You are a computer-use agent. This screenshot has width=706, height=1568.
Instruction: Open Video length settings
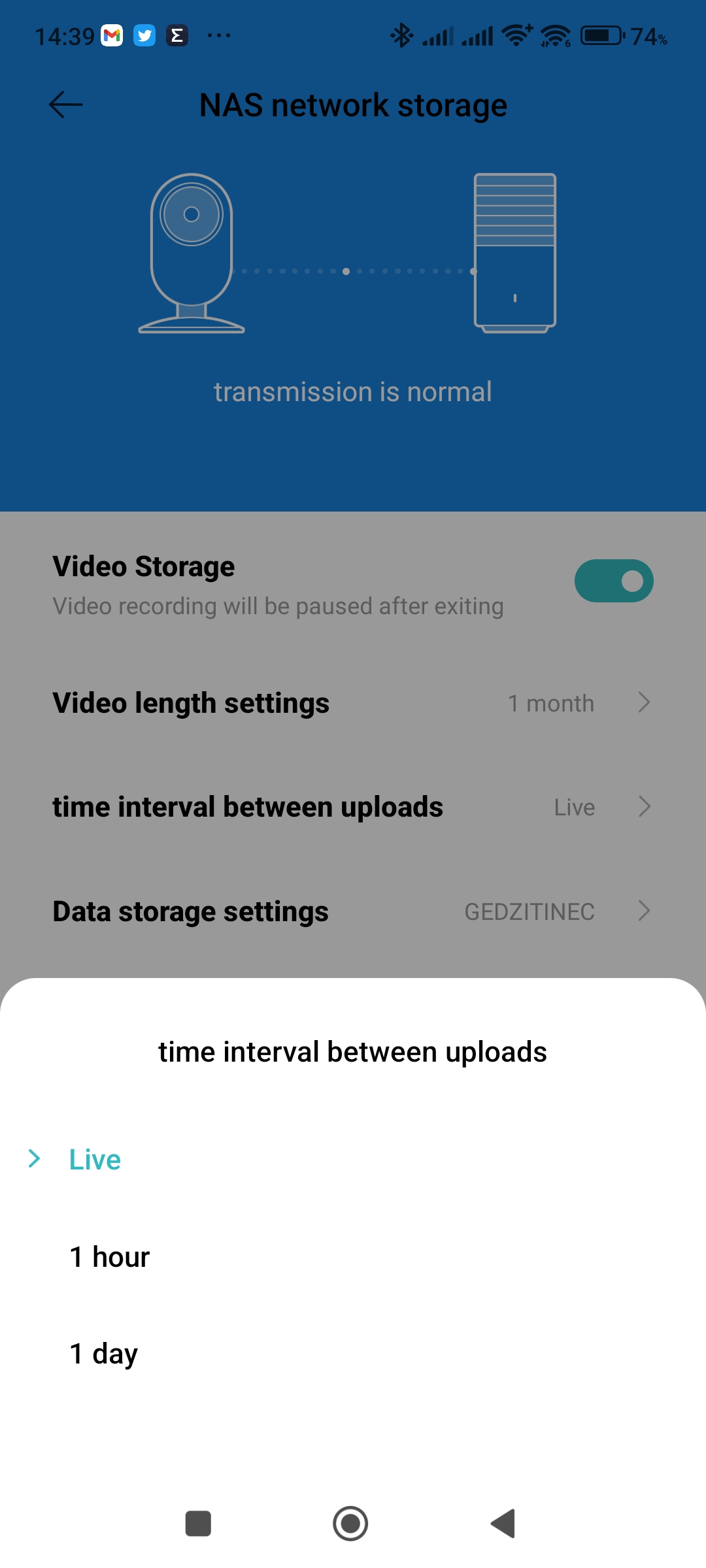click(353, 703)
